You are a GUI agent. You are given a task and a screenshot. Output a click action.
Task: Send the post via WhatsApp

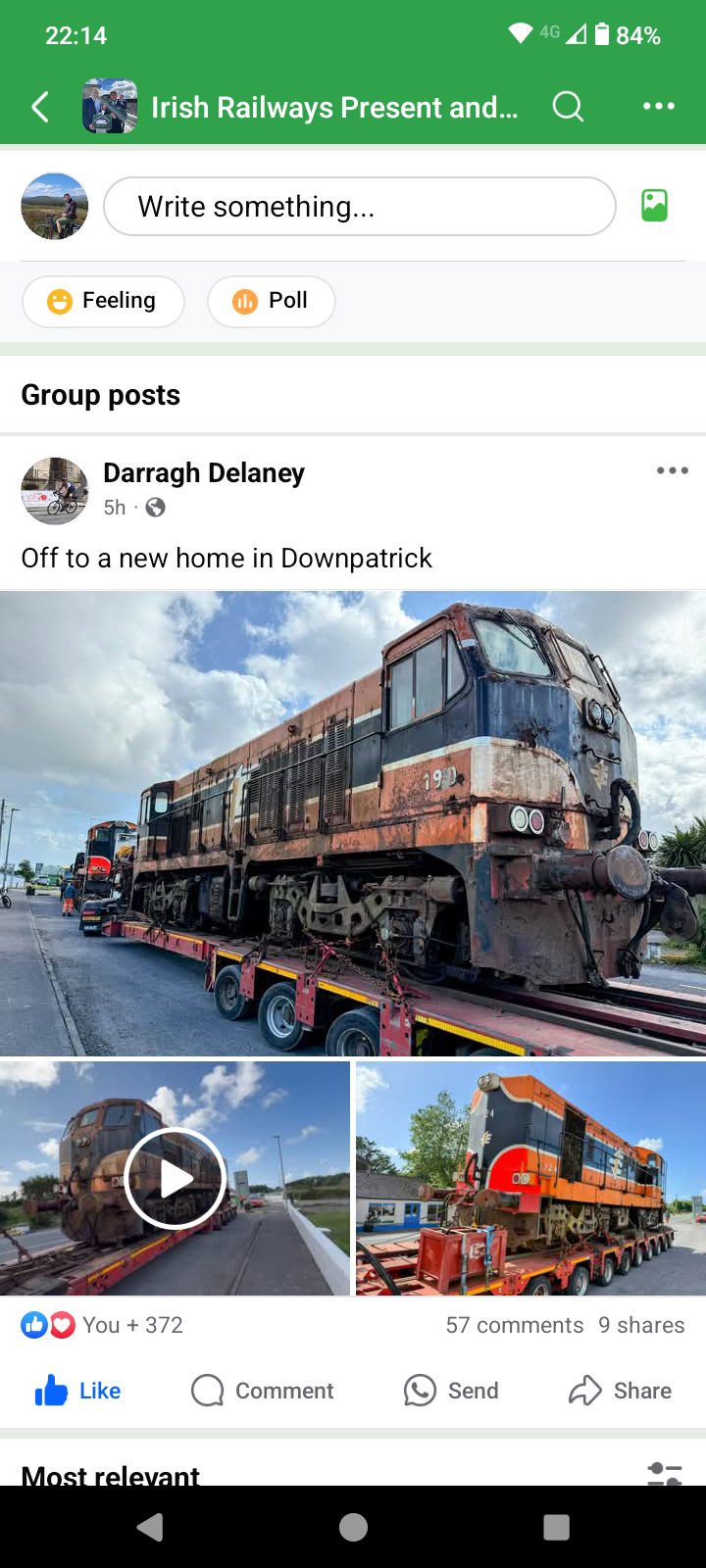(451, 1391)
